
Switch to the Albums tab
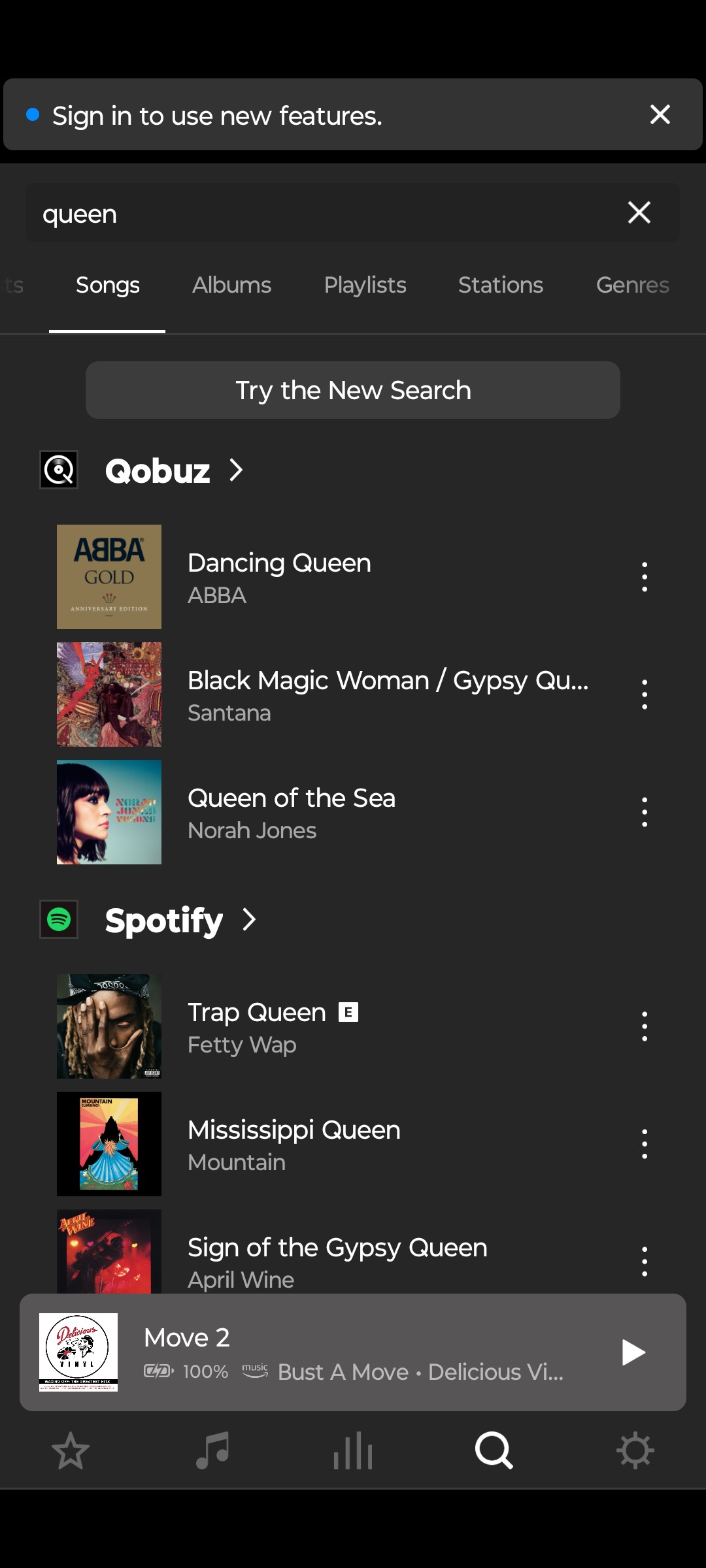point(232,286)
